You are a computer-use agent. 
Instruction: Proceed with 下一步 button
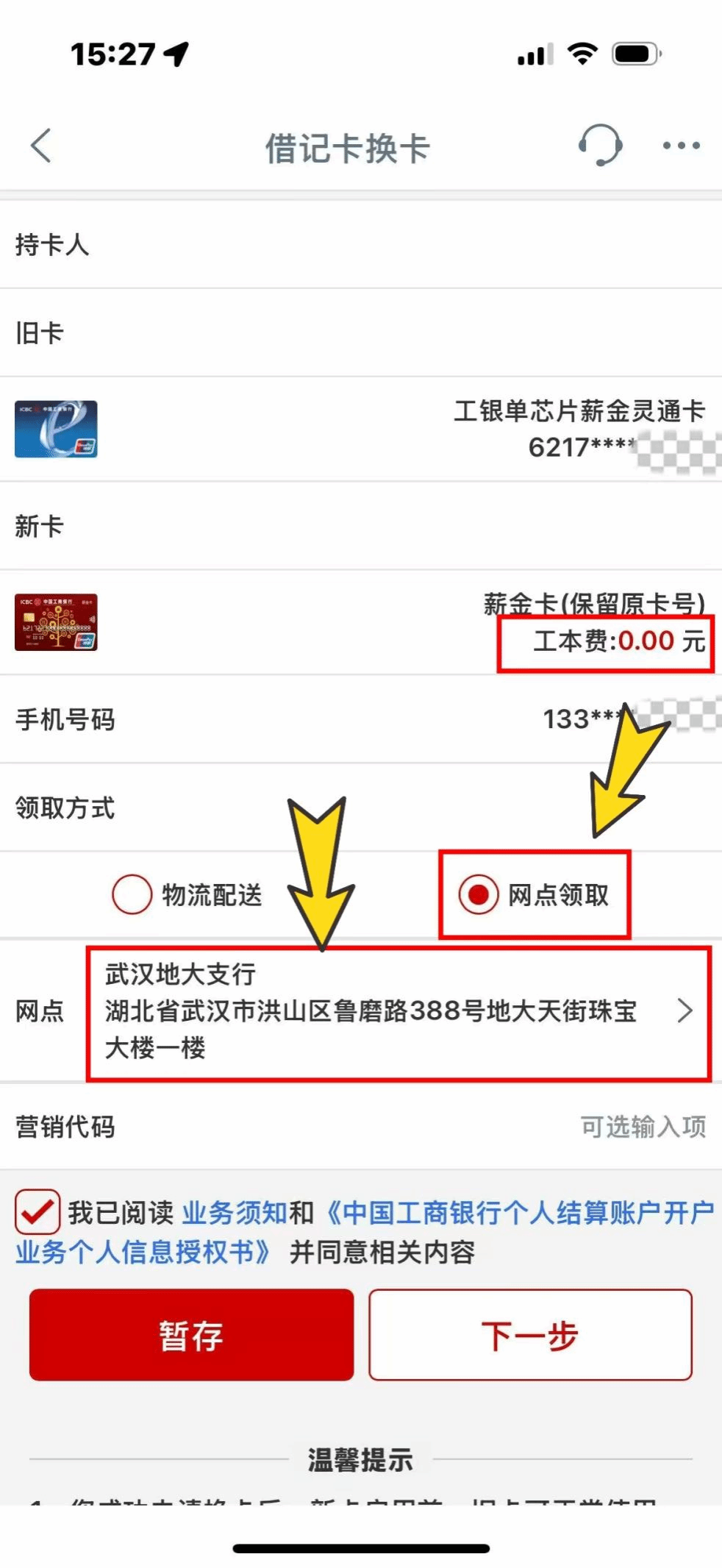[529, 1335]
